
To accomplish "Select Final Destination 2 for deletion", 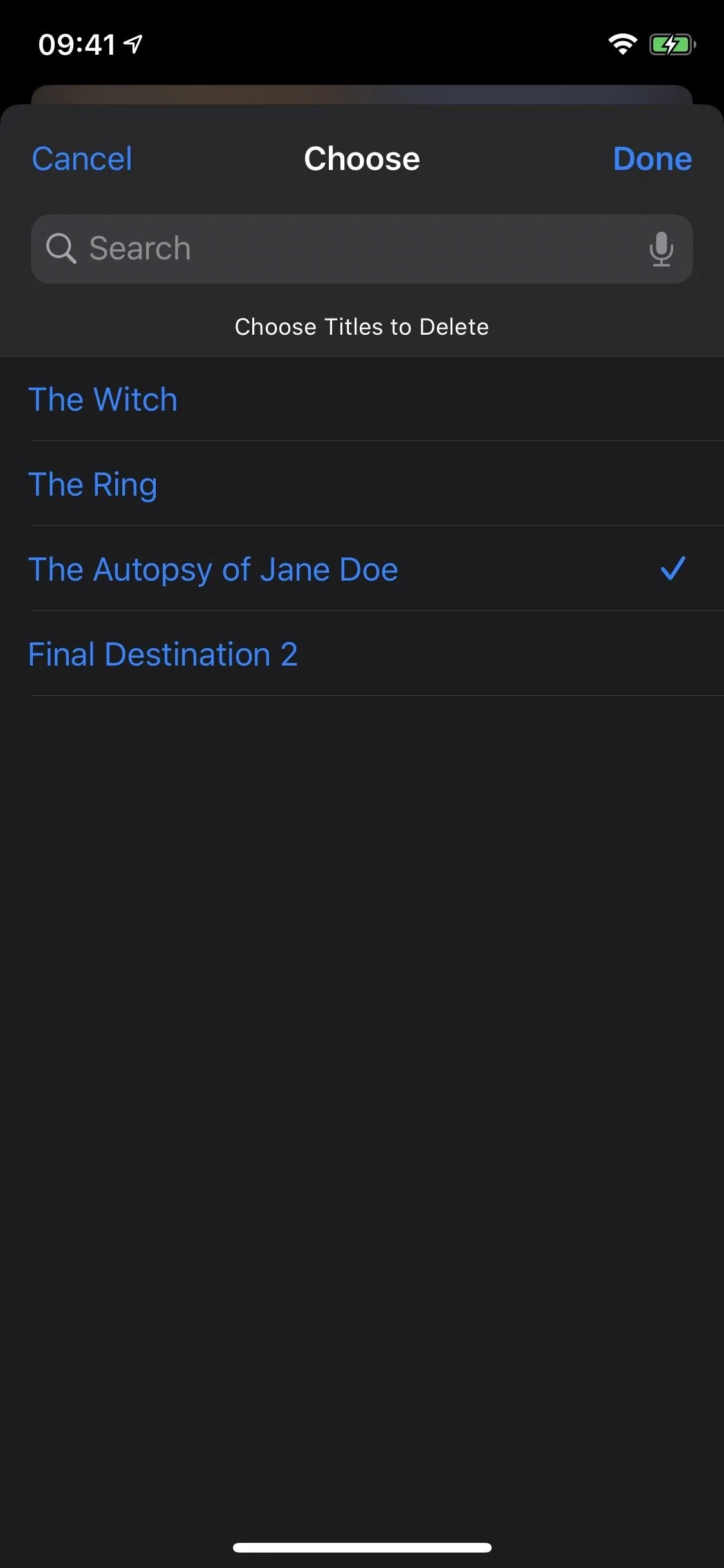I will [362, 654].
